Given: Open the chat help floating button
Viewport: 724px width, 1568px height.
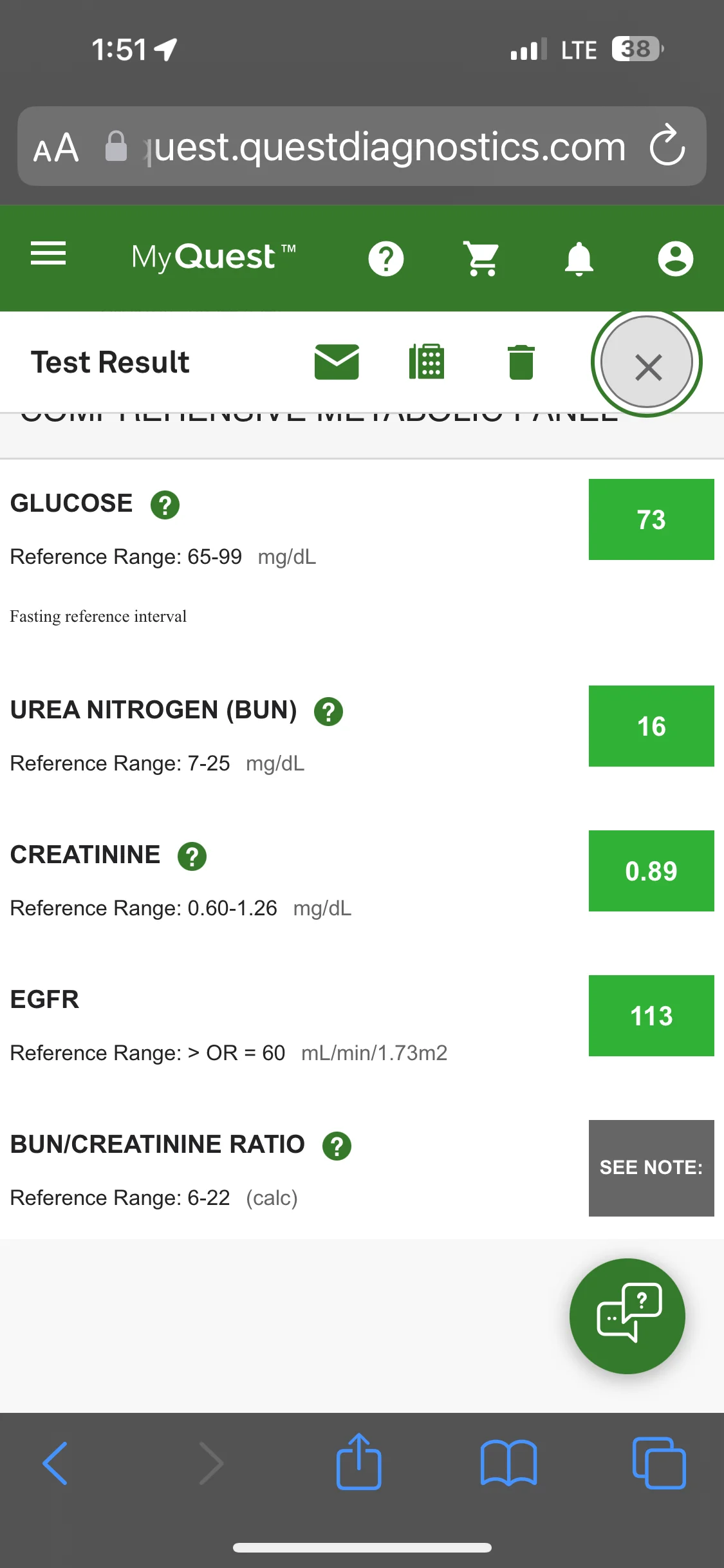Looking at the screenshot, I should click(x=627, y=1316).
